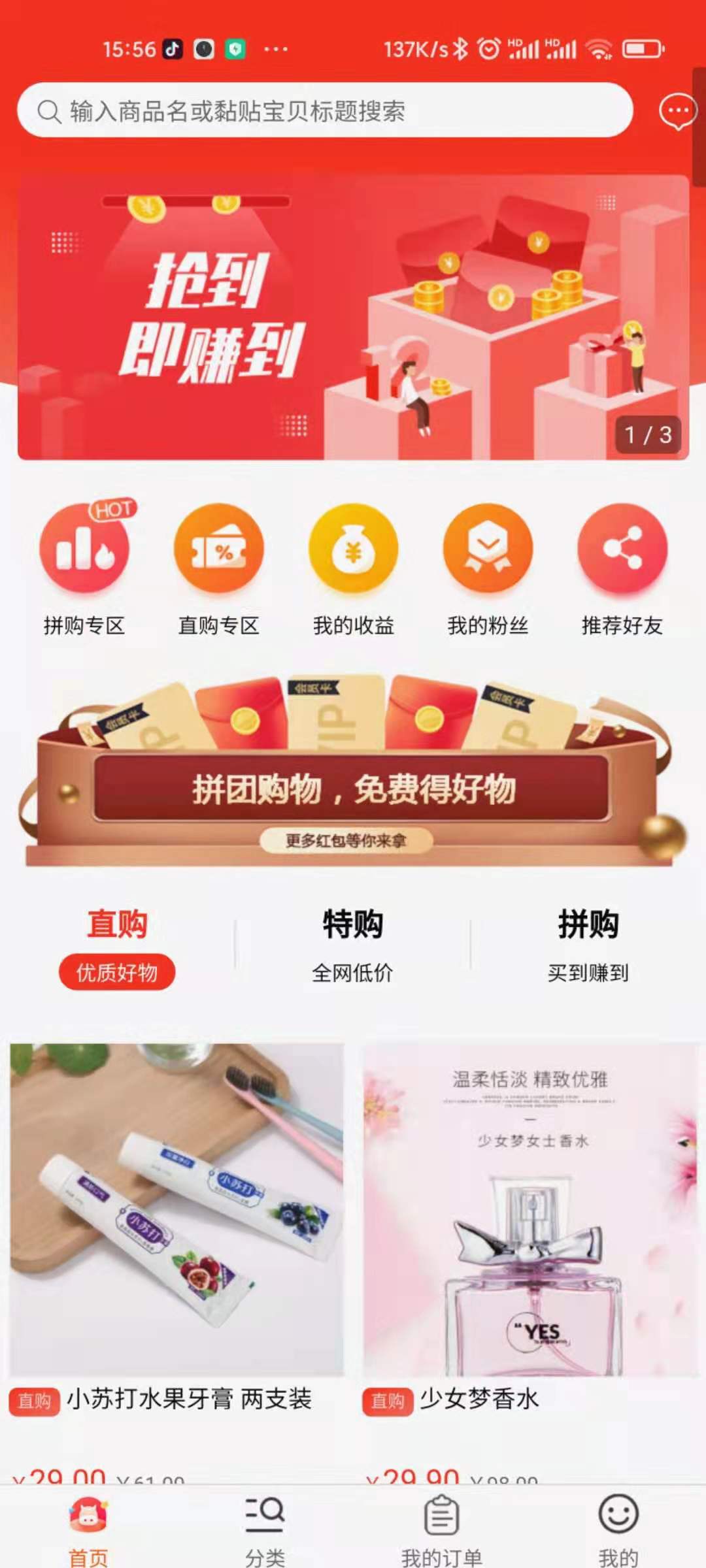Switch to the 分类 tab

265,1530
